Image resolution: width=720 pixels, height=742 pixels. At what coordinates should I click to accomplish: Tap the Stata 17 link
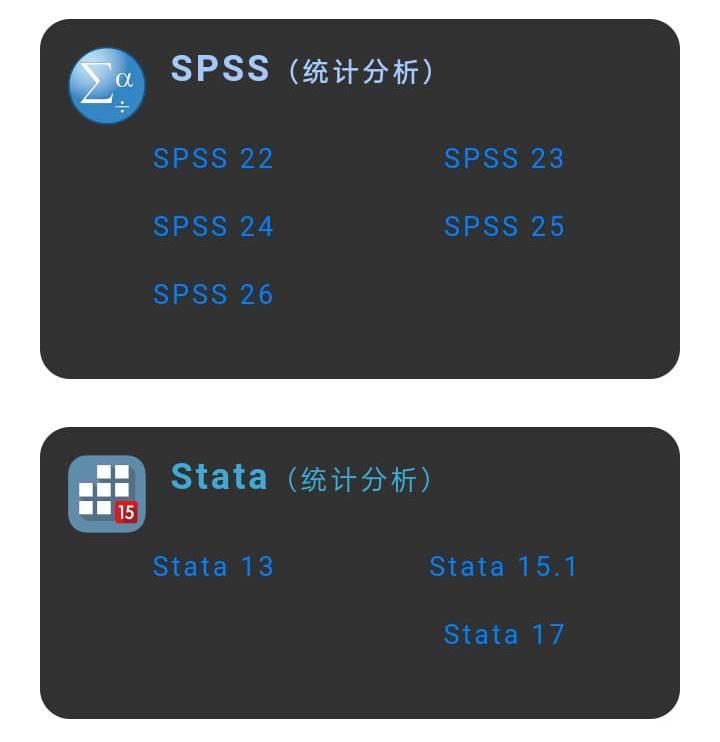click(504, 635)
